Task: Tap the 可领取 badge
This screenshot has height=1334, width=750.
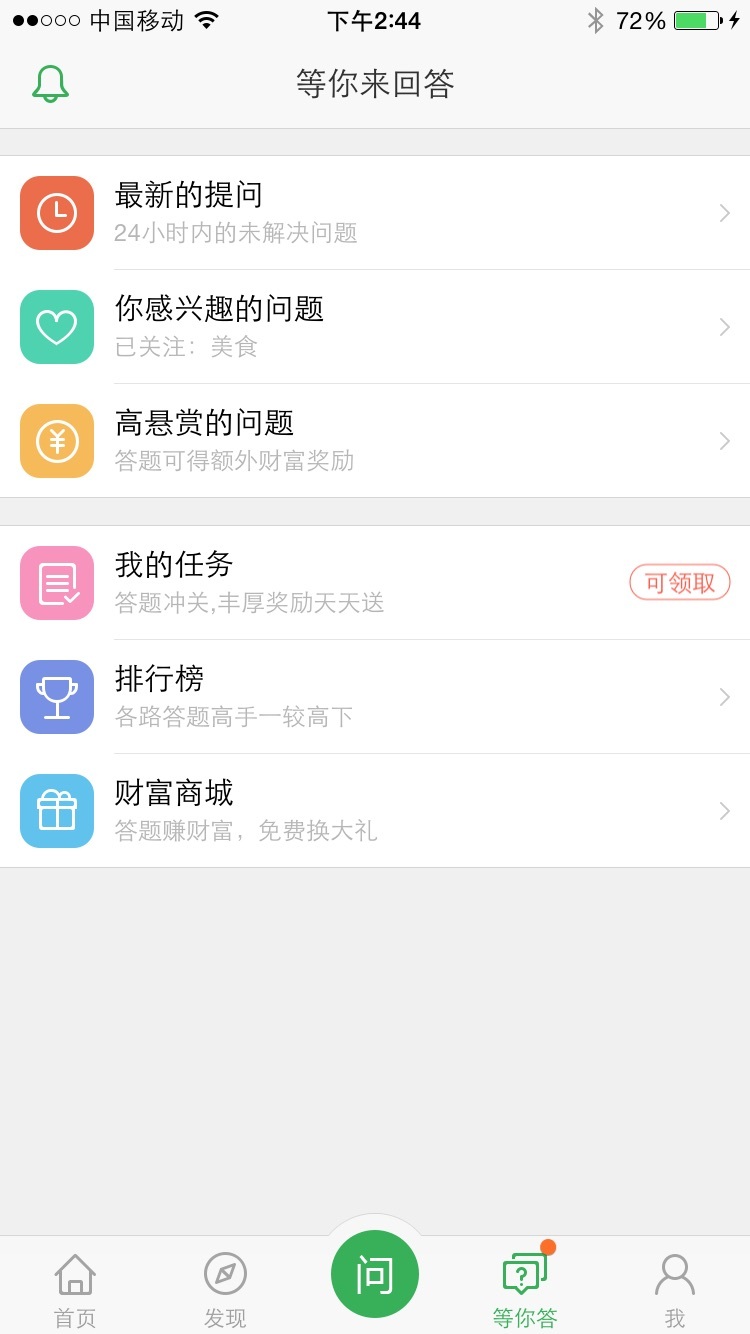Action: (x=680, y=583)
